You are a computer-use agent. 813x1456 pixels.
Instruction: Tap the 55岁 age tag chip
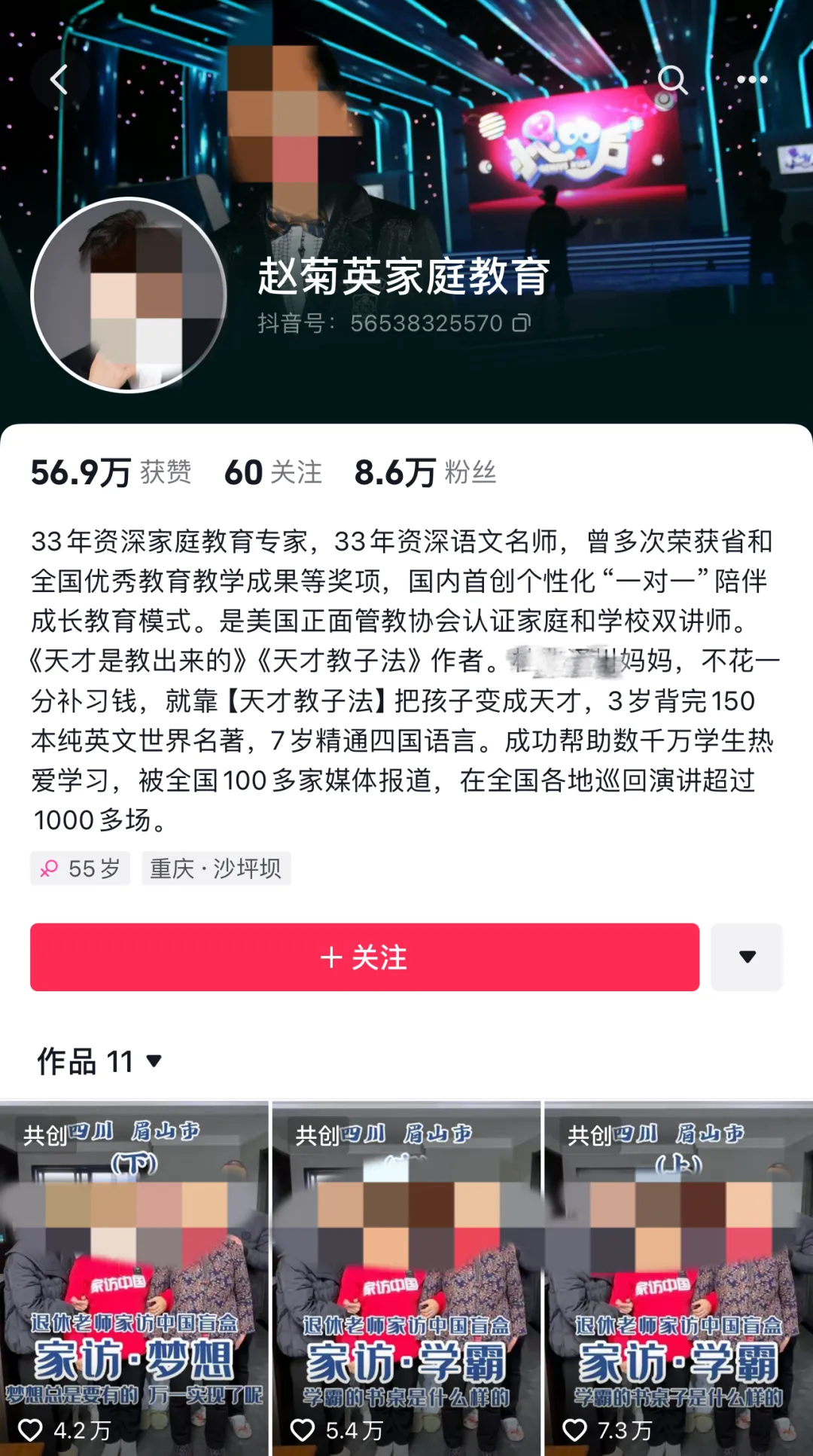[80, 869]
